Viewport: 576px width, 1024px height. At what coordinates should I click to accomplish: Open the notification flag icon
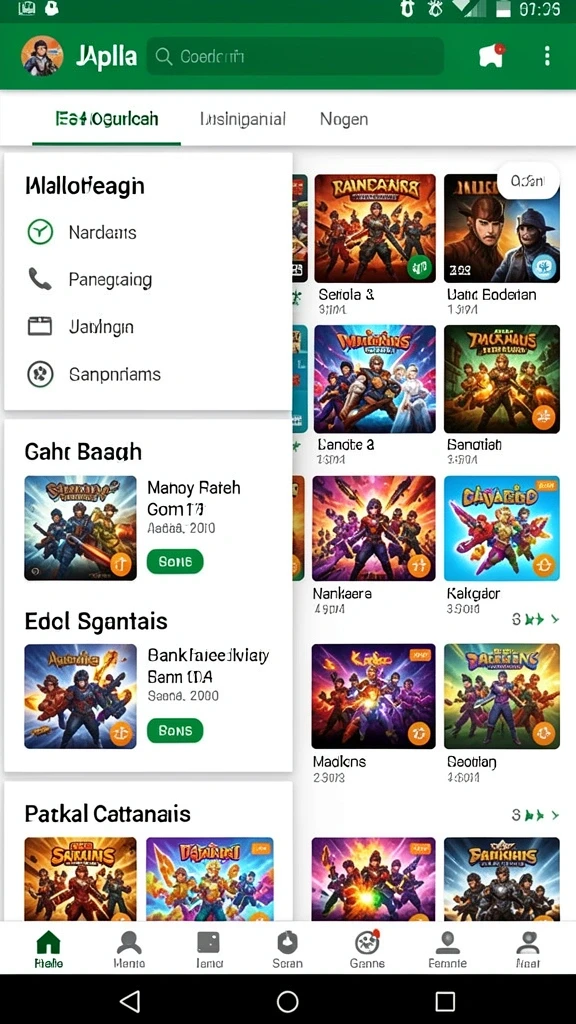(x=492, y=56)
